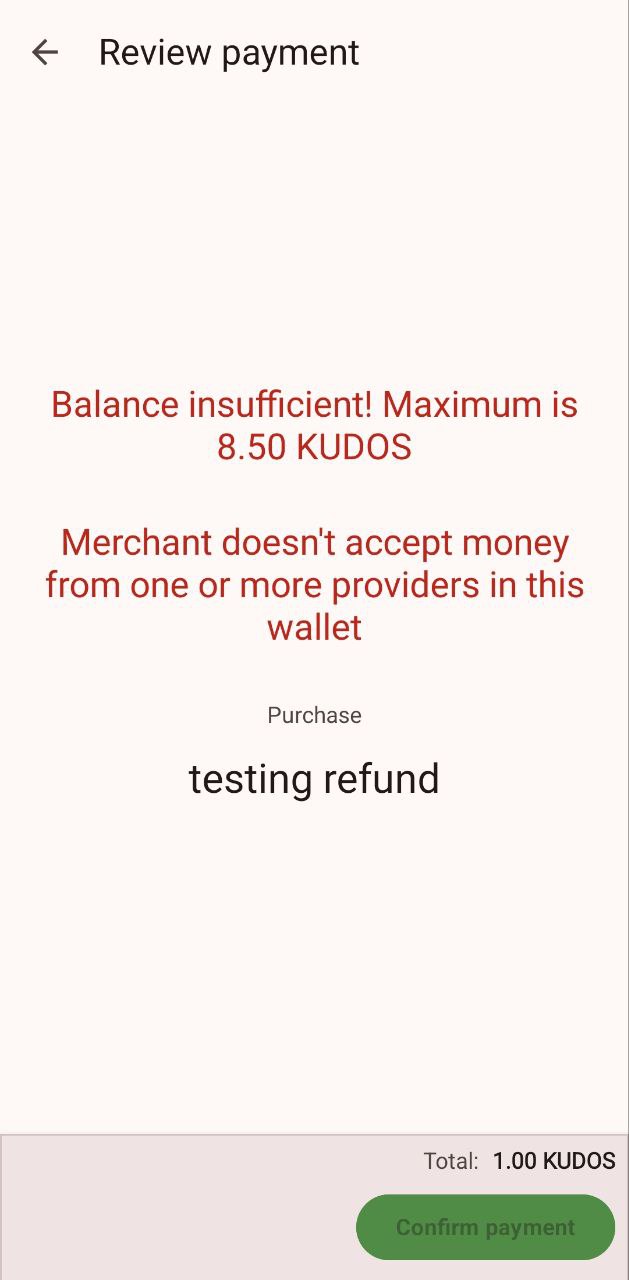Tap the Confirm payment button
Screen dimensions: 629x1280
[485, 1227]
